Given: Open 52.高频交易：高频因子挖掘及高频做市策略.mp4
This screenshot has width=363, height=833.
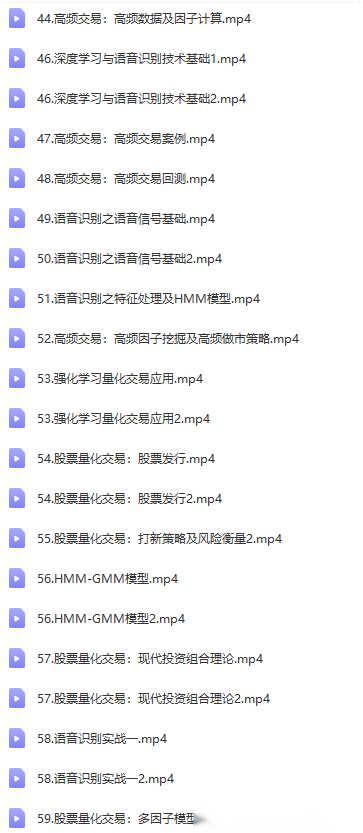Looking at the screenshot, I should pos(168,339).
